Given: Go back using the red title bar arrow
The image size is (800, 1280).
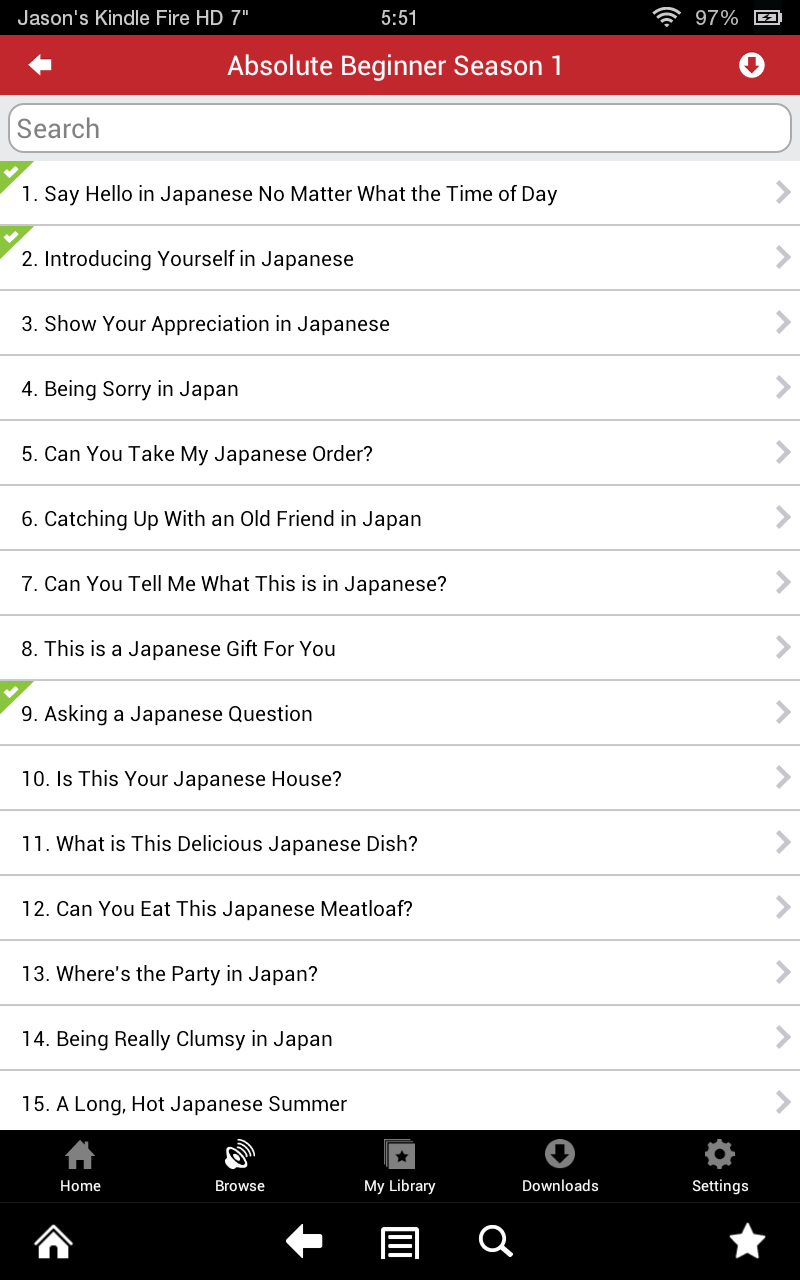Looking at the screenshot, I should pyautogui.click(x=38, y=65).
